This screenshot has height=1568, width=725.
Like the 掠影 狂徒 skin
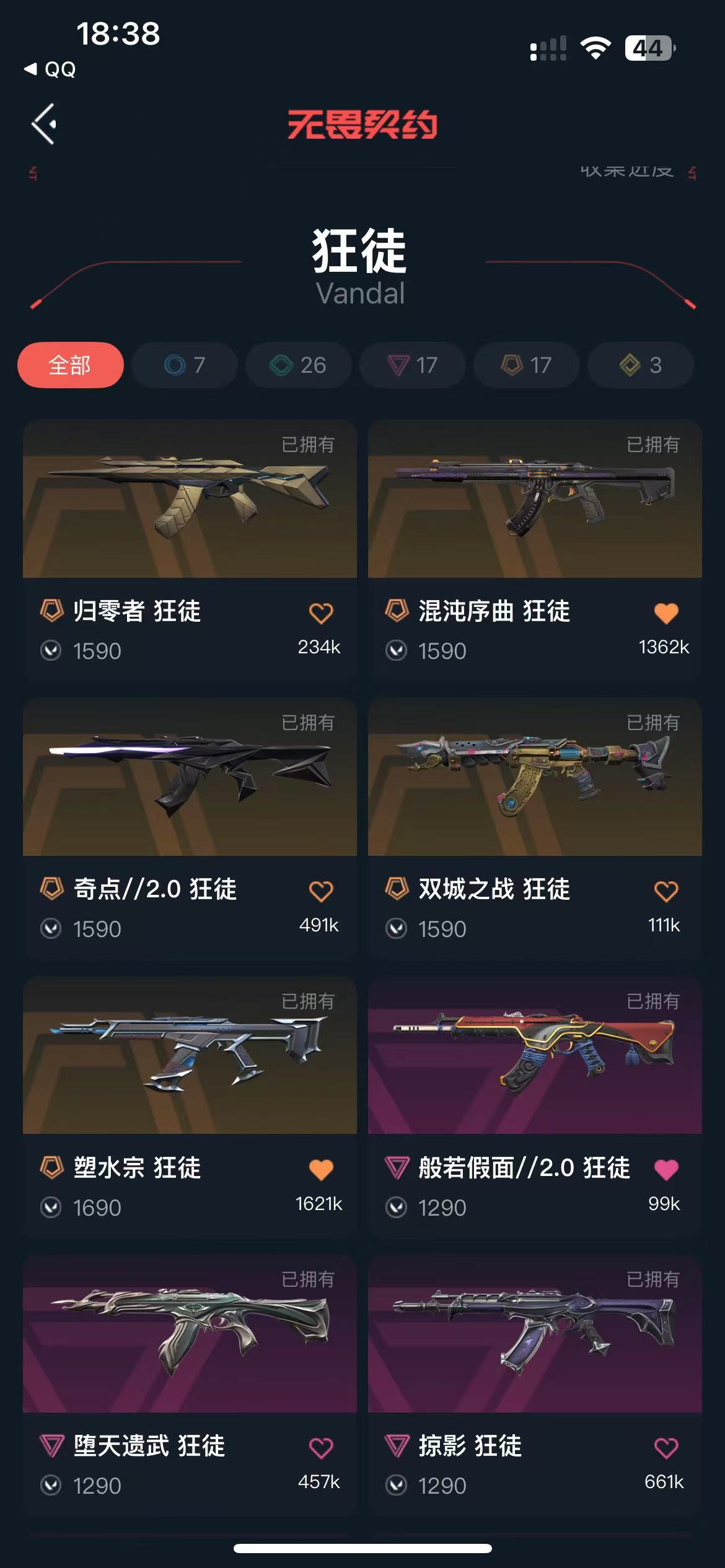point(666,1448)
